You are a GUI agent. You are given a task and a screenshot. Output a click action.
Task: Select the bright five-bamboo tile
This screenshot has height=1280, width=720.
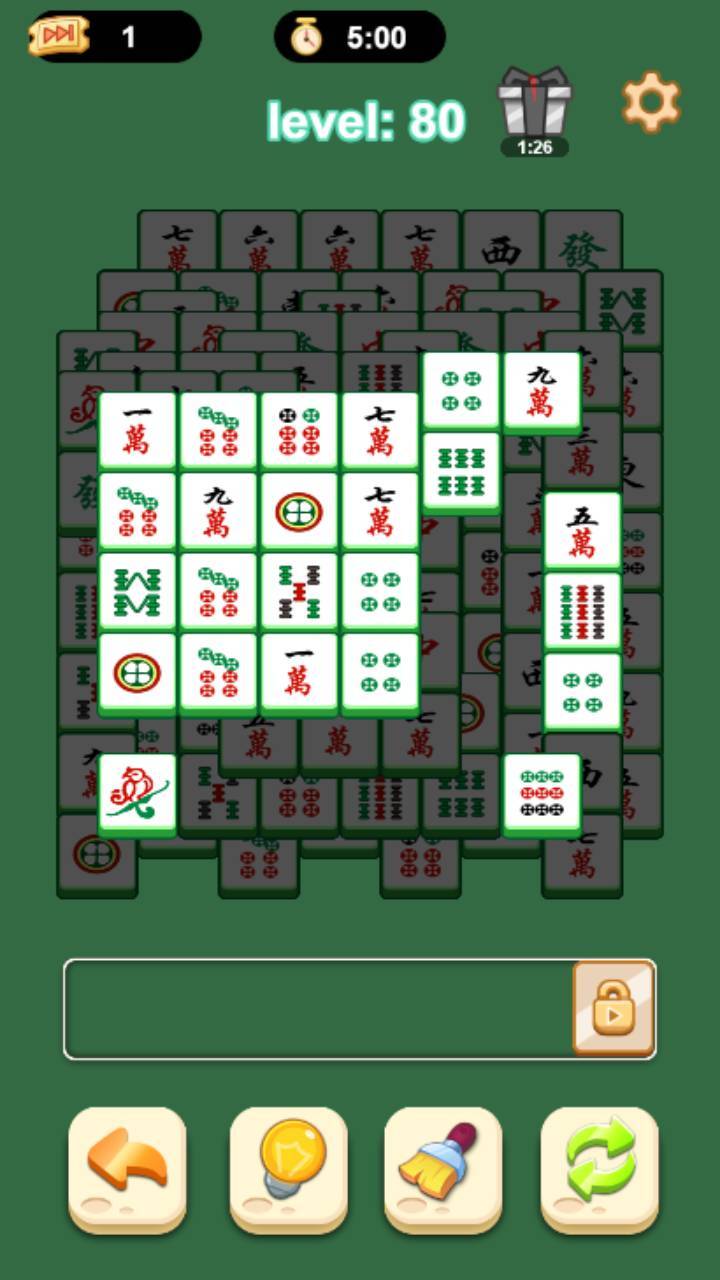(x=299, y=591)
